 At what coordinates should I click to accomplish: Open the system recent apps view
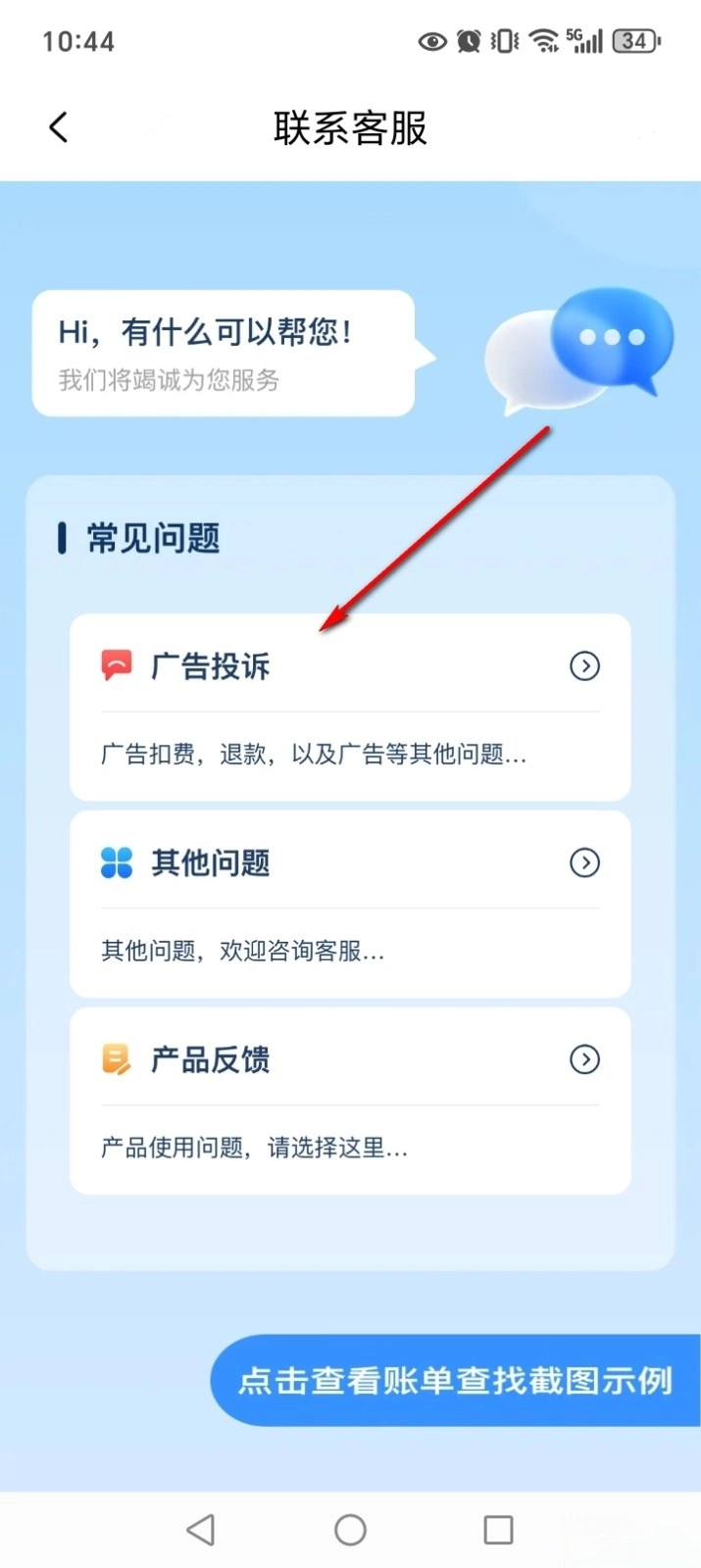point(498,1530)
